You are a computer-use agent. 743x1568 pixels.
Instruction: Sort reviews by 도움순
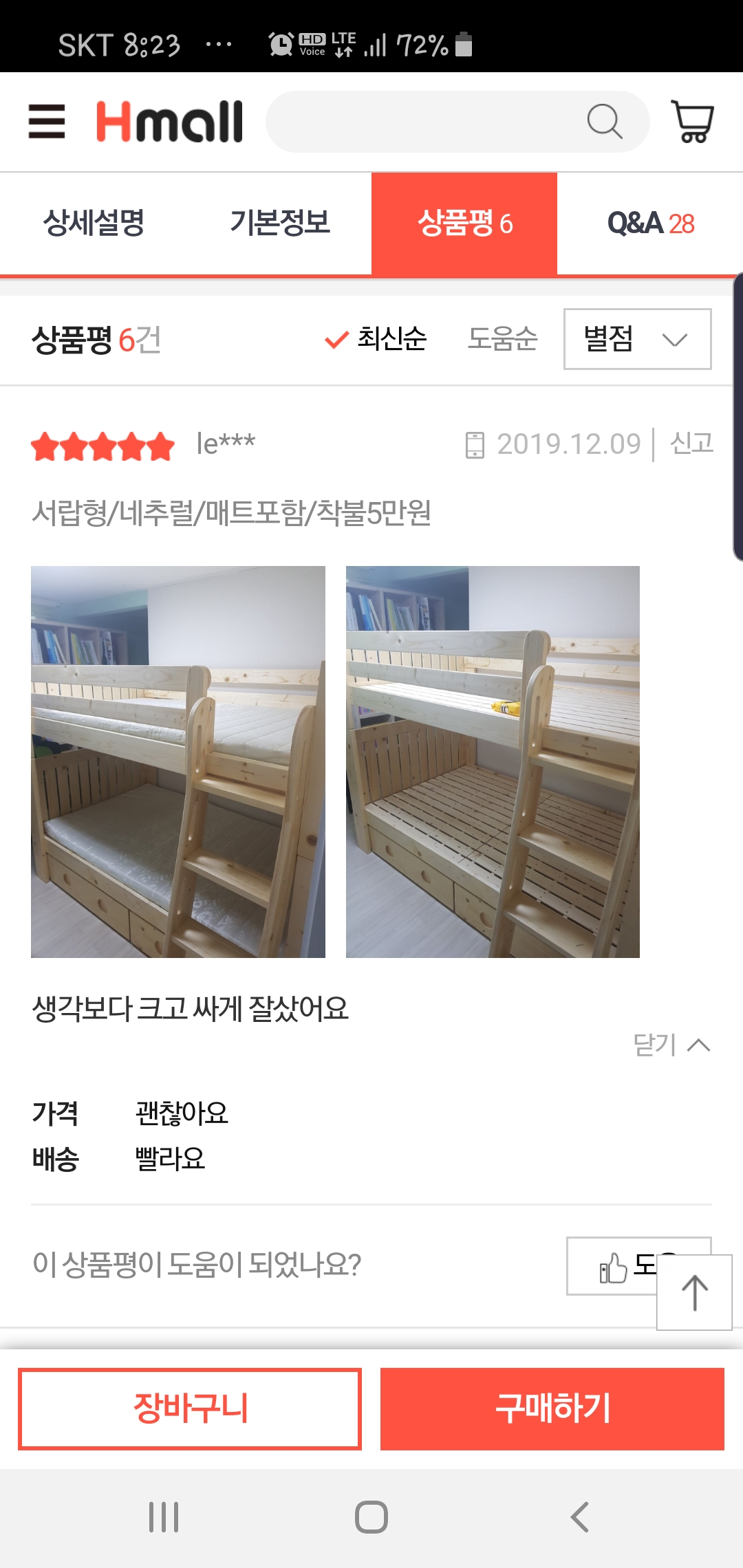coord(502,339)
